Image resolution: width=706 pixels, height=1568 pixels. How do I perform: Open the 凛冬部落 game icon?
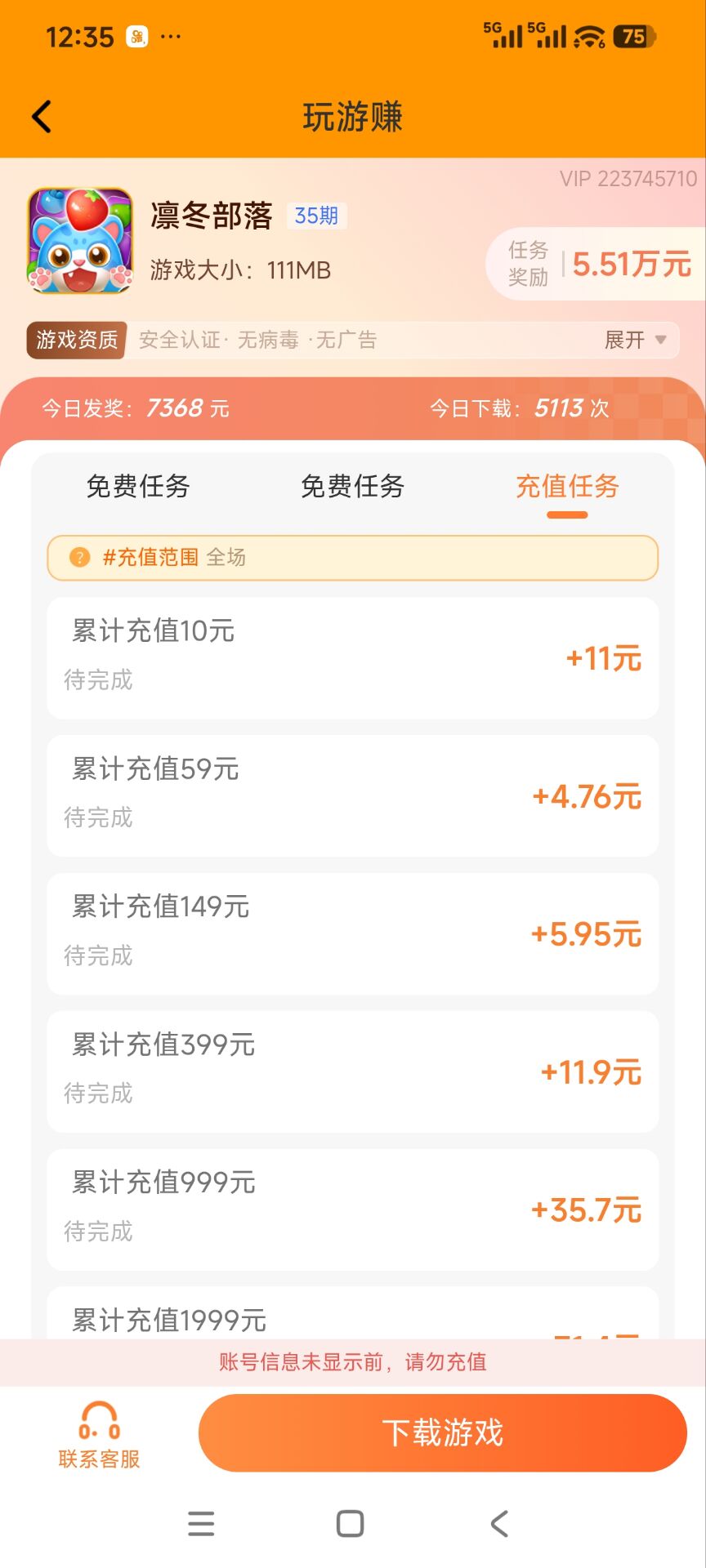pyautogui.click(x=78, y=241)
